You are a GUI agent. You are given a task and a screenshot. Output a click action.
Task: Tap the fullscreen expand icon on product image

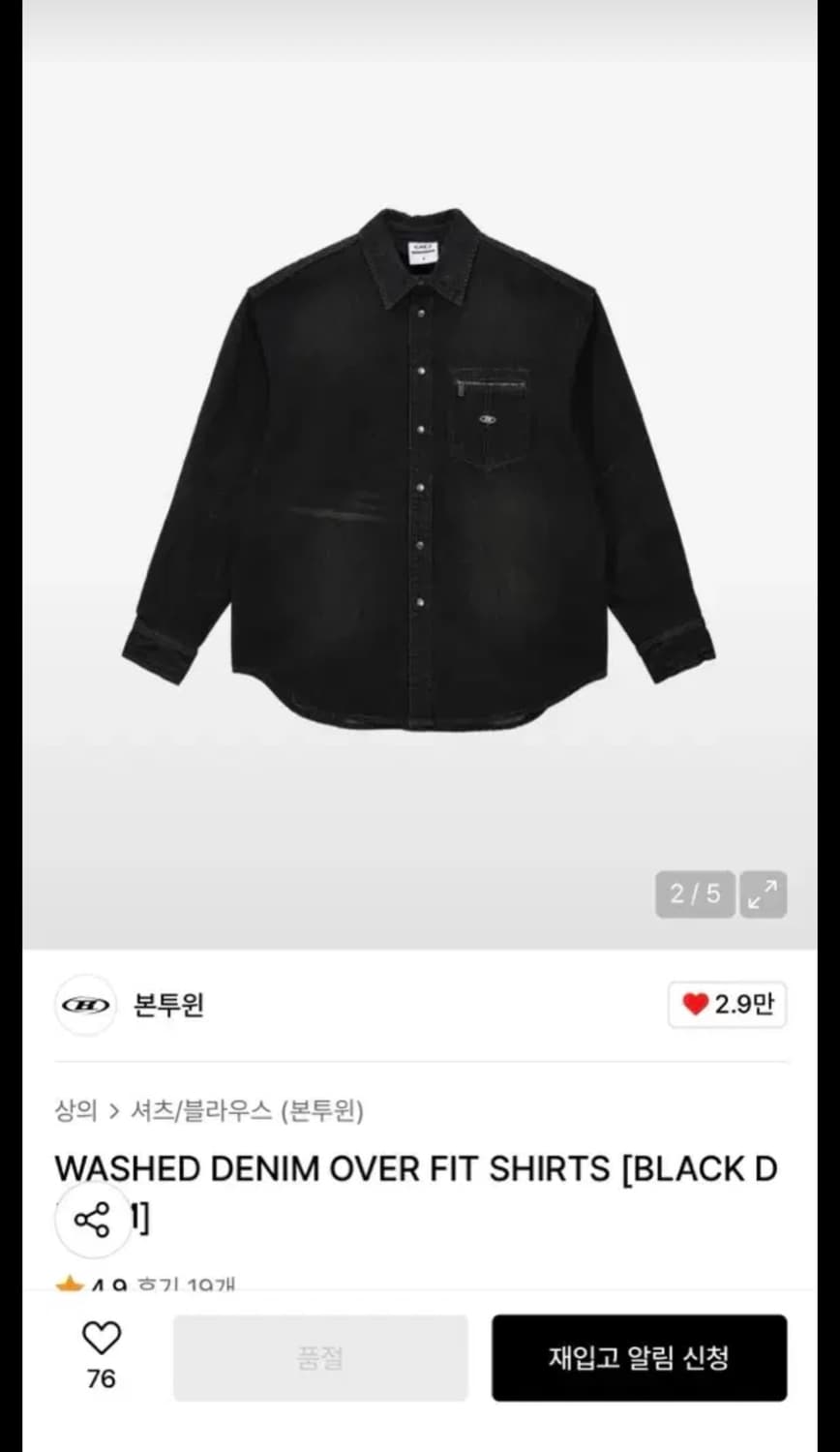[x=764, y=894]
